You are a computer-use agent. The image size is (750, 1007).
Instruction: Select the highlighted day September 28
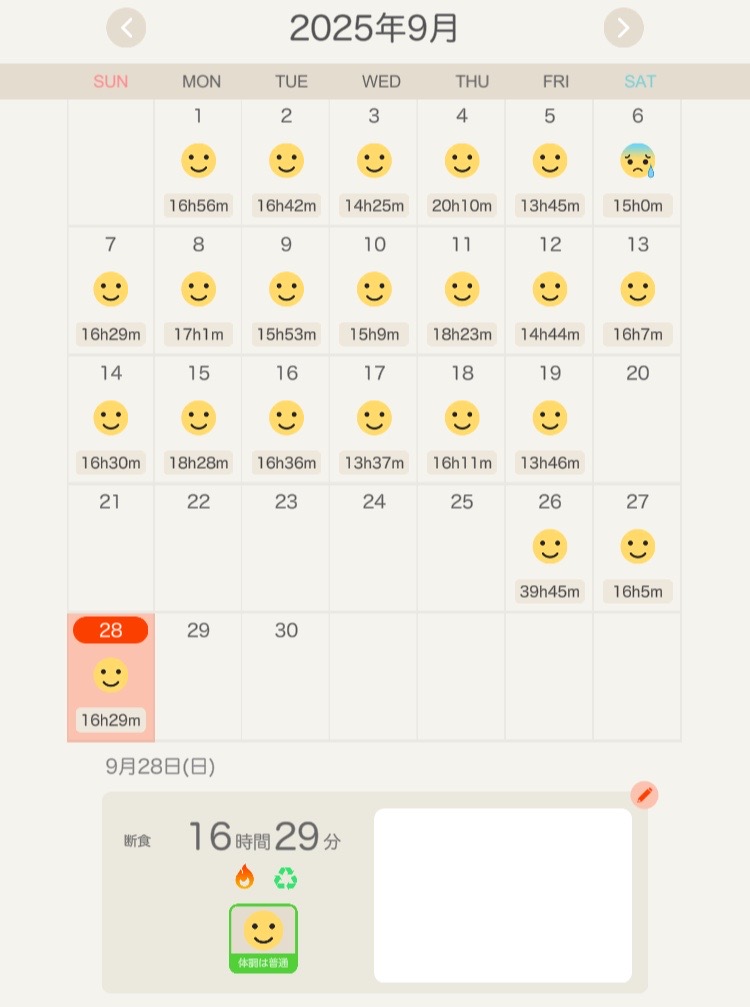point(111,676)
